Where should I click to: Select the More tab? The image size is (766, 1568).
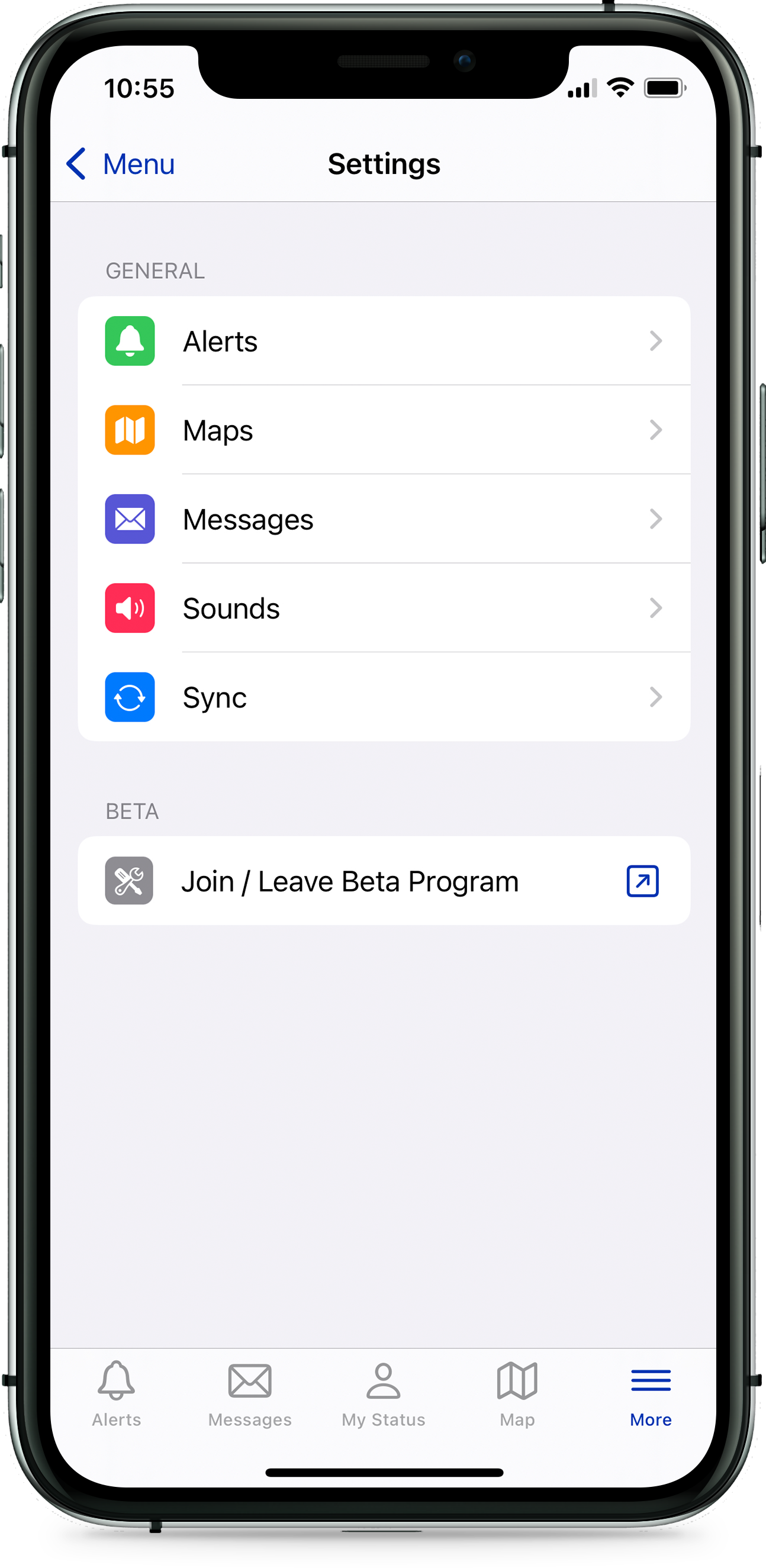[651, 1394]
